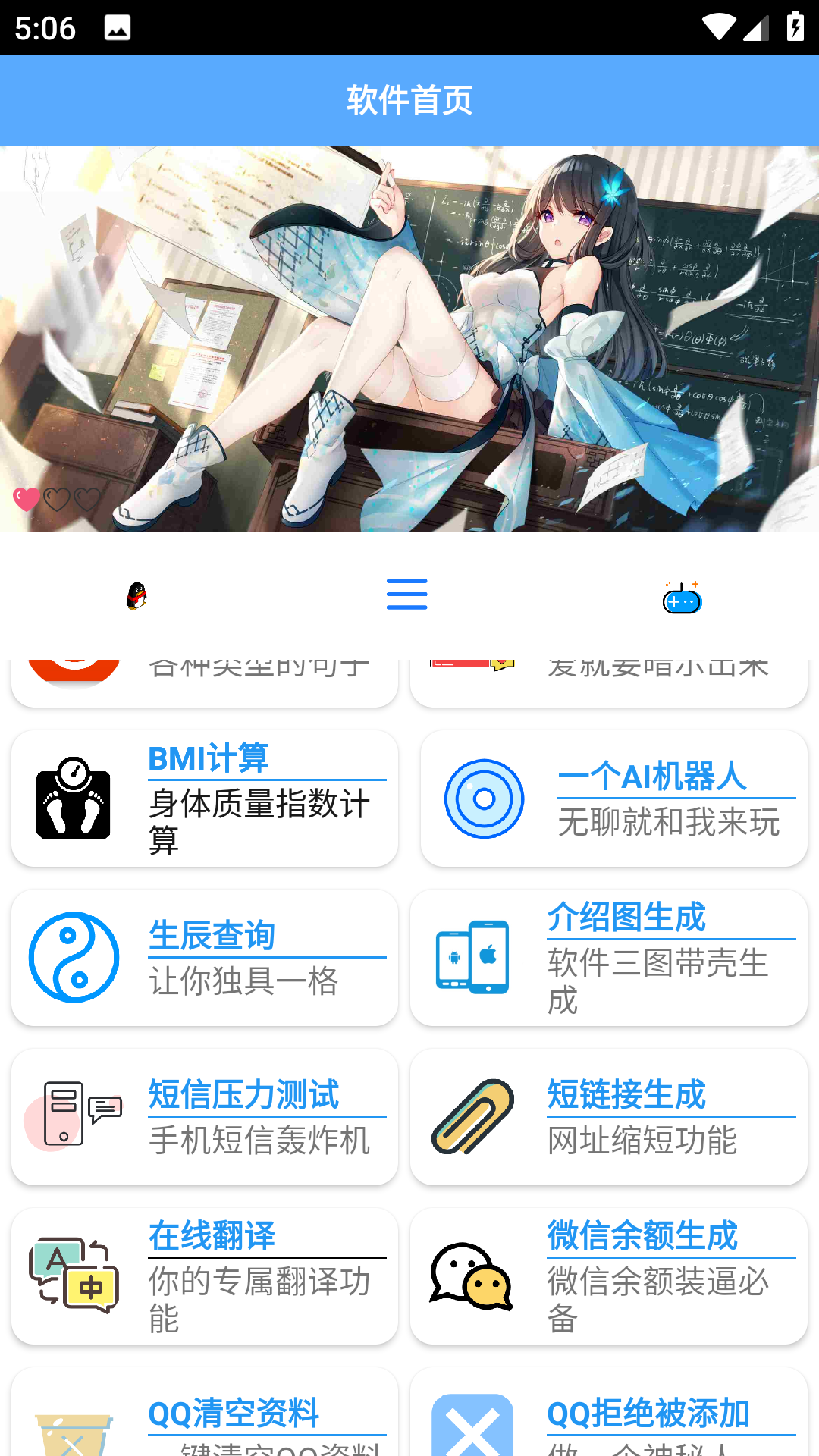This screenshot has height=1456, width=819.
Task: Expand the QQ拒绝被添加 card
Action: point(614,1422)
